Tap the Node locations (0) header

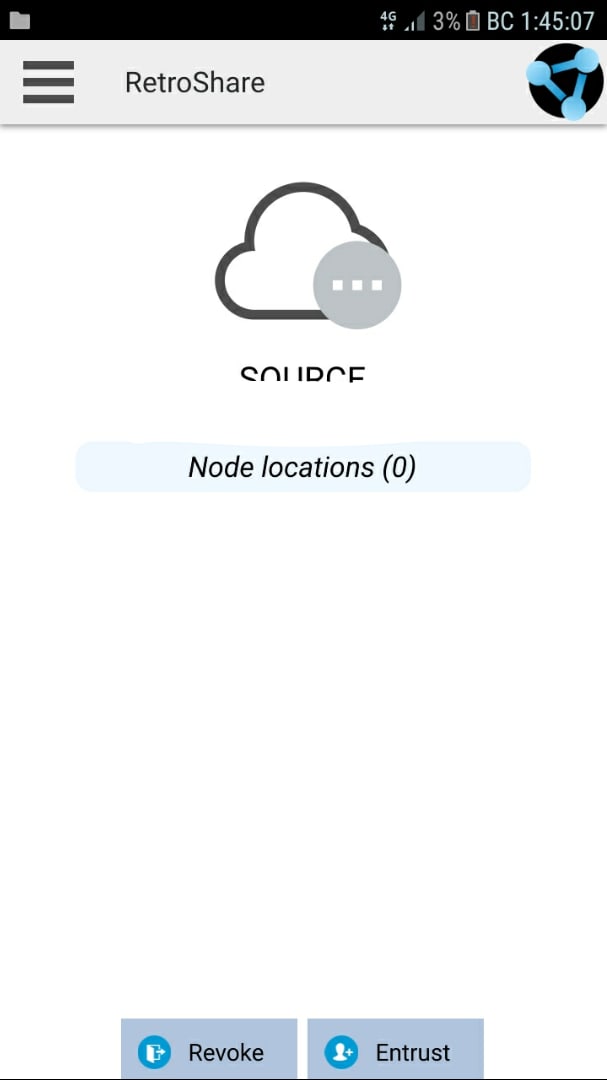coord(302,467)
